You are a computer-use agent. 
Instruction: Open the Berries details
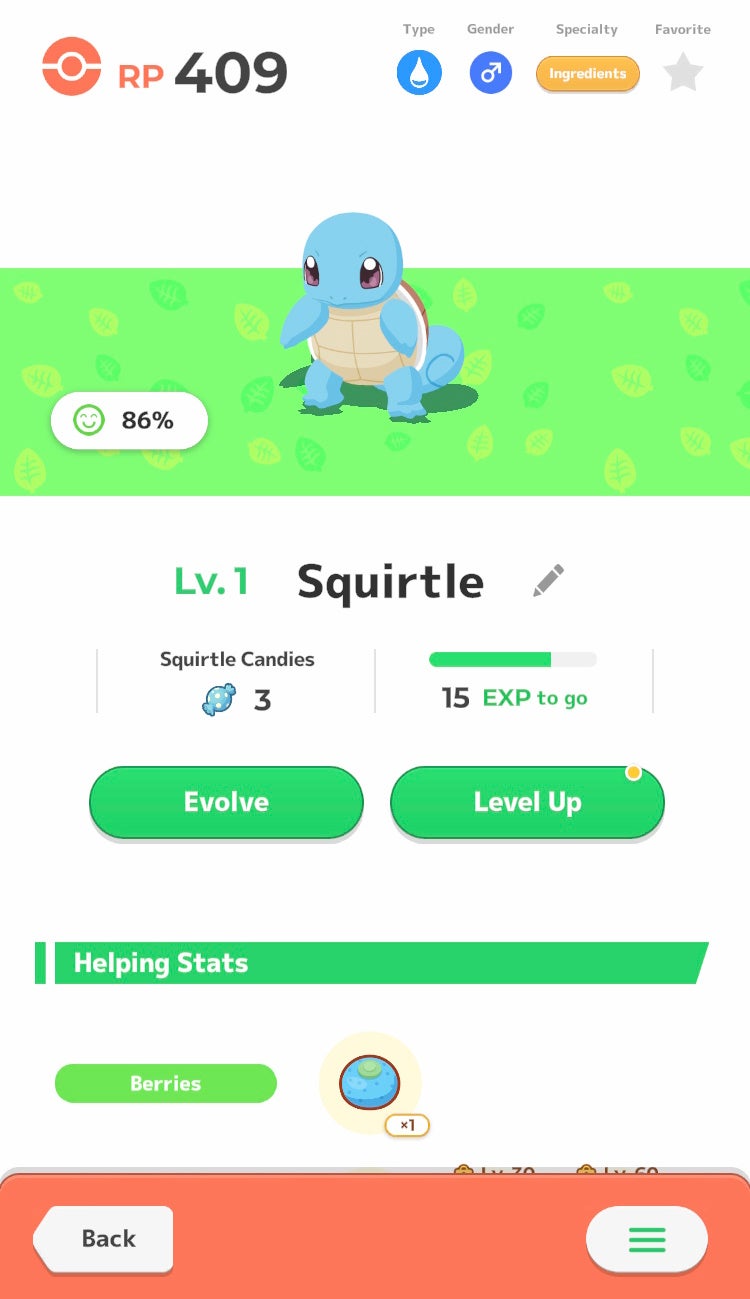(x=165, y=1083)
